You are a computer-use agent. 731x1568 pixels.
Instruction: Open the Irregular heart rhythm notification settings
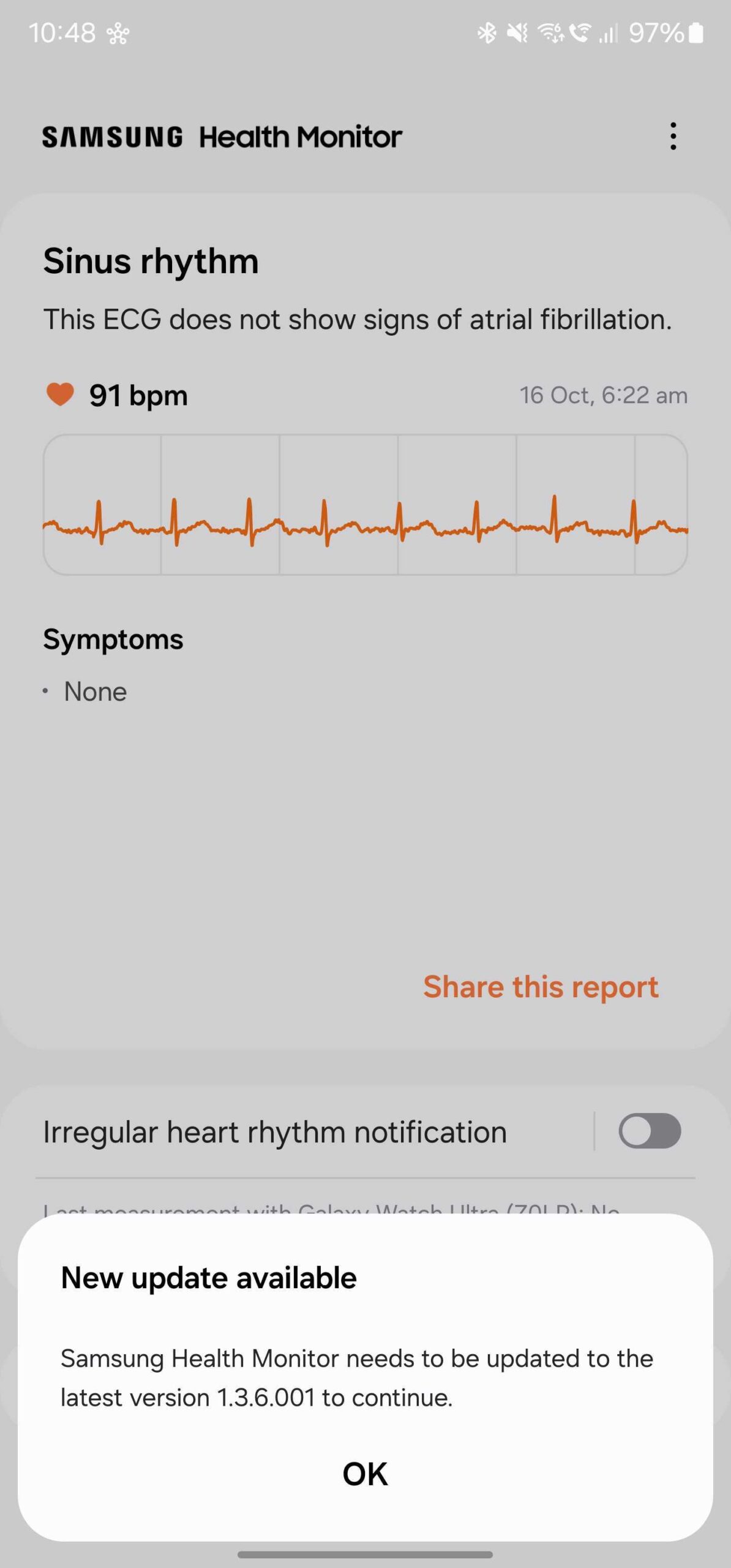click(276, 1132)
